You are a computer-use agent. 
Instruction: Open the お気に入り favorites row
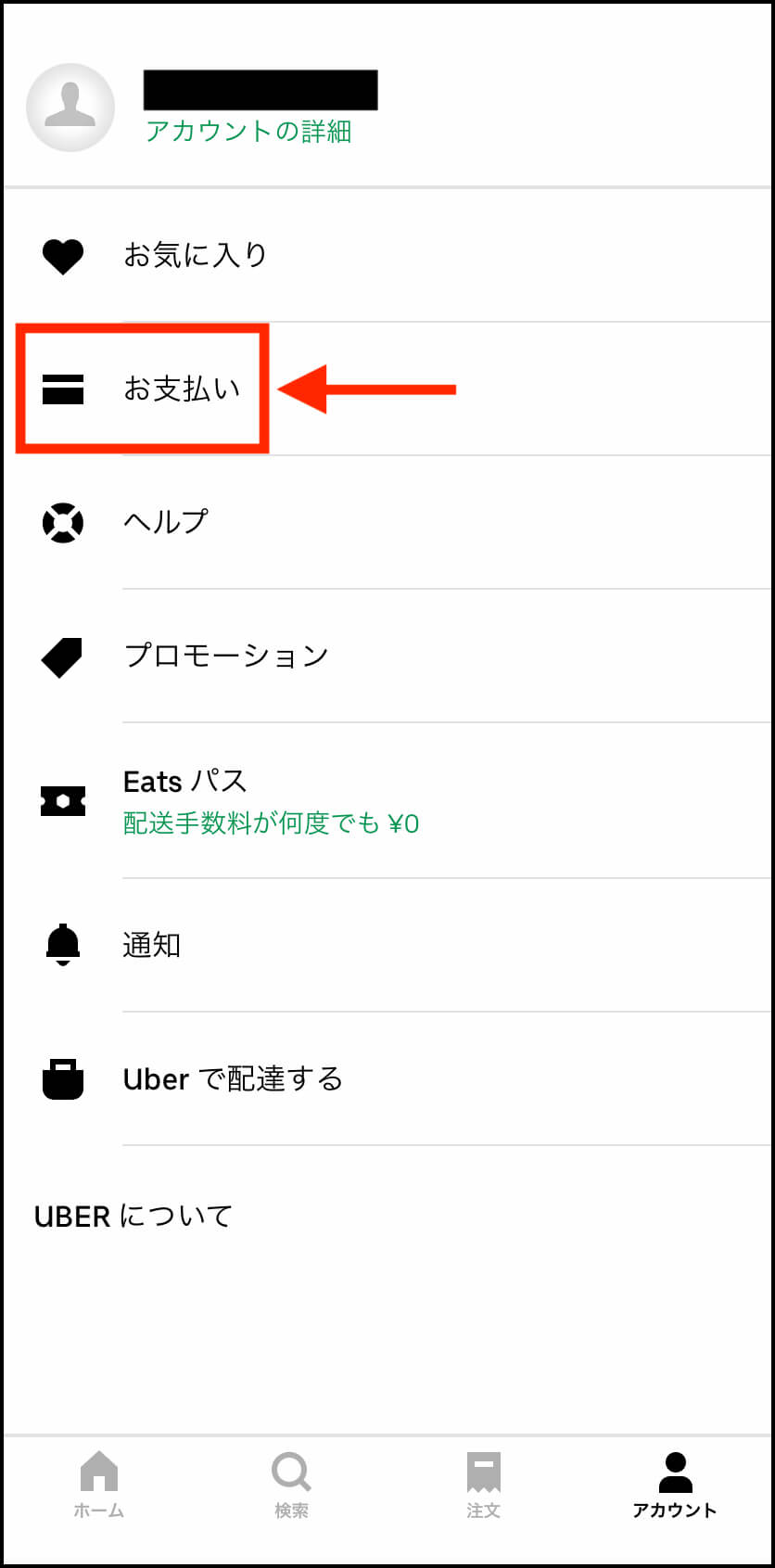[x=387, y=255]
